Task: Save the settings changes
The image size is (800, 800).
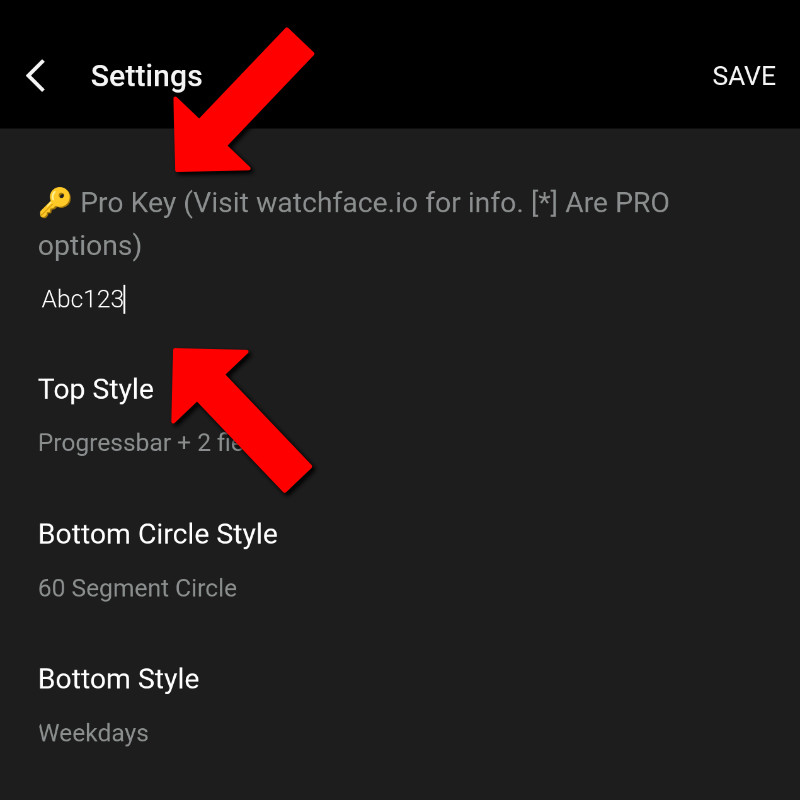Action: 743,76
